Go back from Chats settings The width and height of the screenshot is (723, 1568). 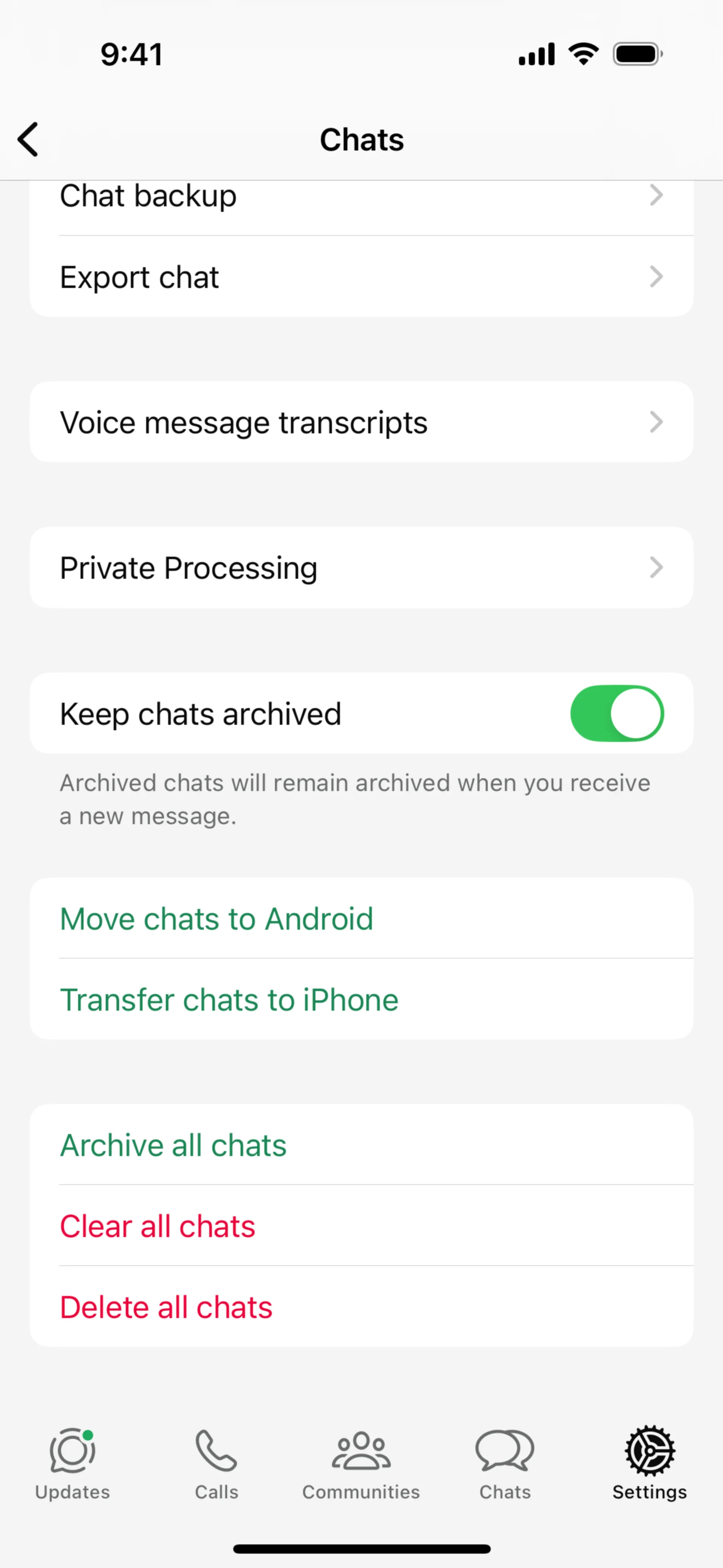[28, 139]
